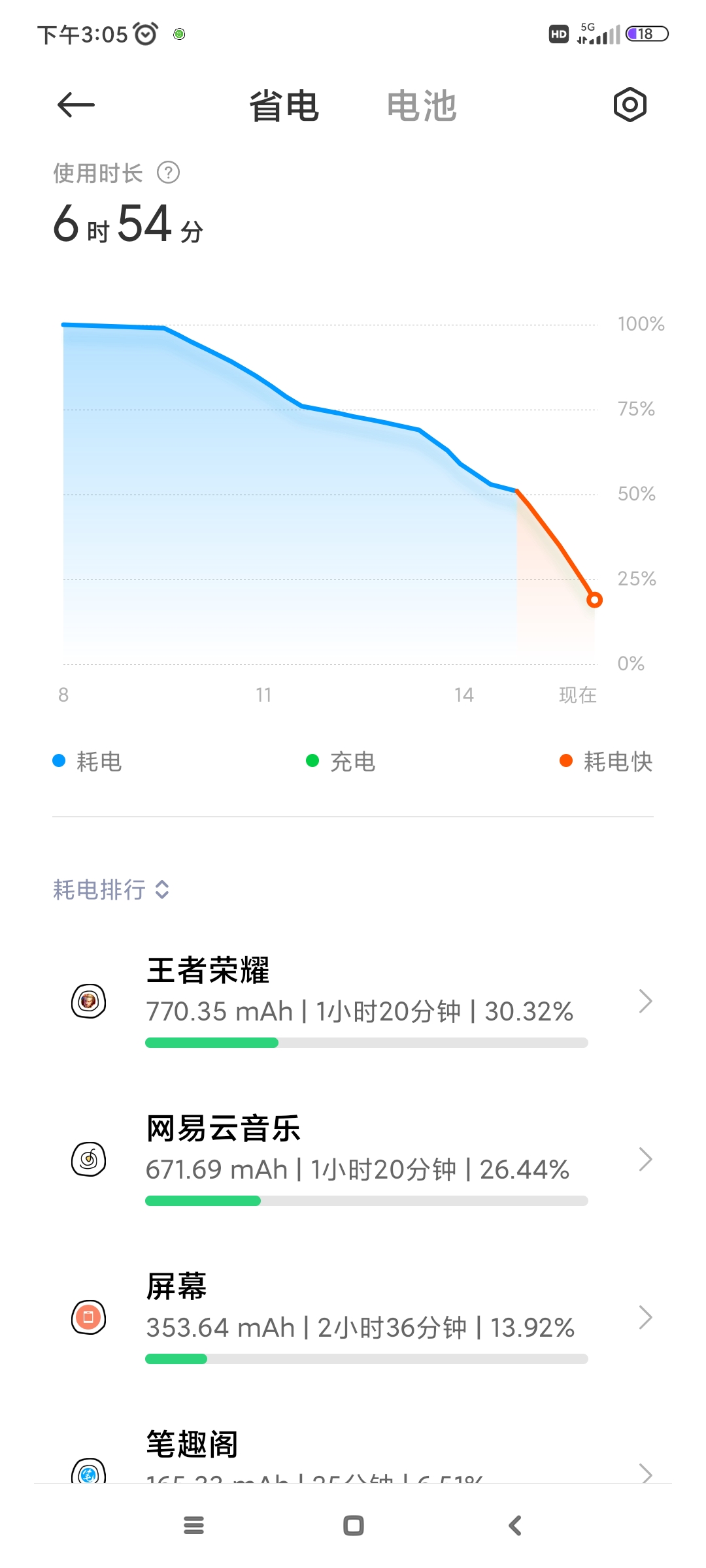Open 网易云音乐 power usage details

(x=353, y=1159)
